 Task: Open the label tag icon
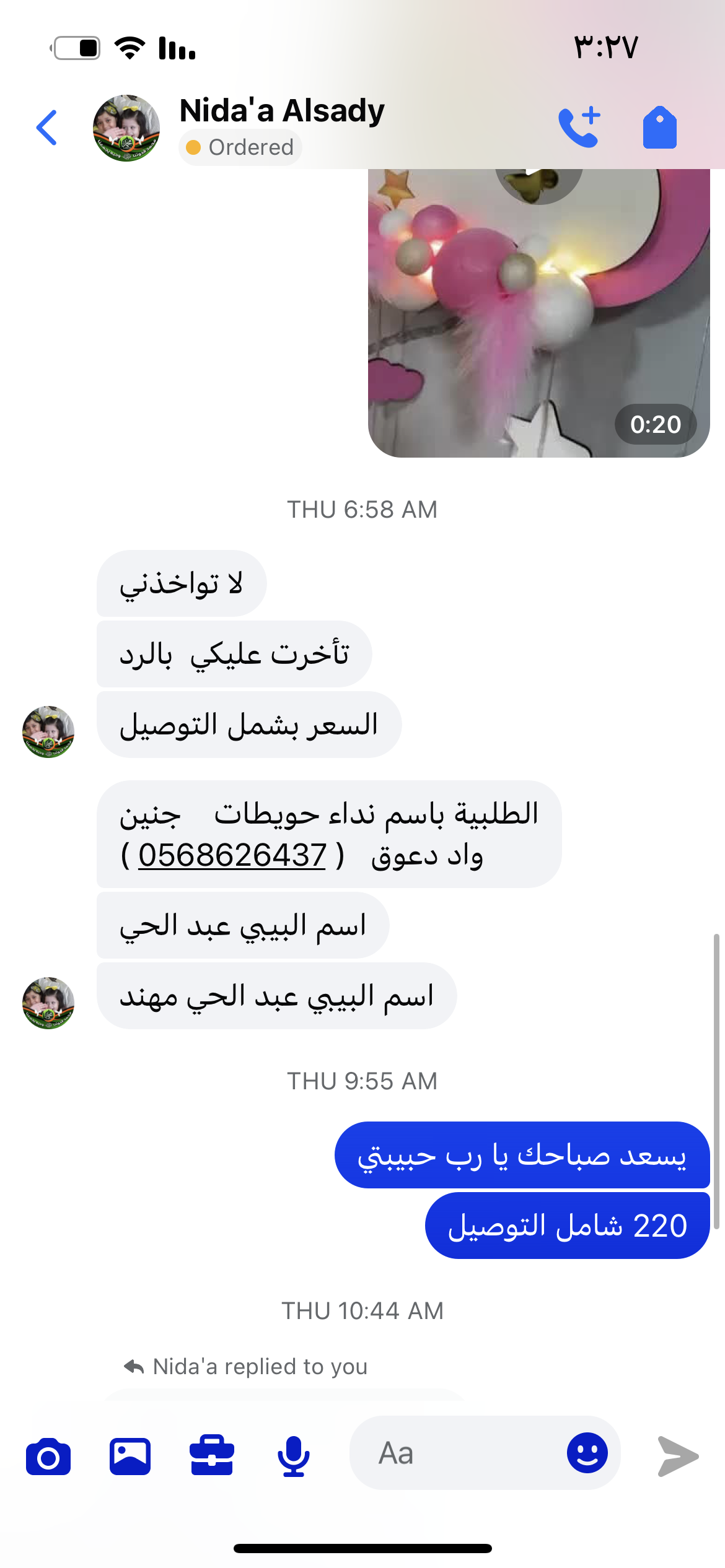click(659, 128)
